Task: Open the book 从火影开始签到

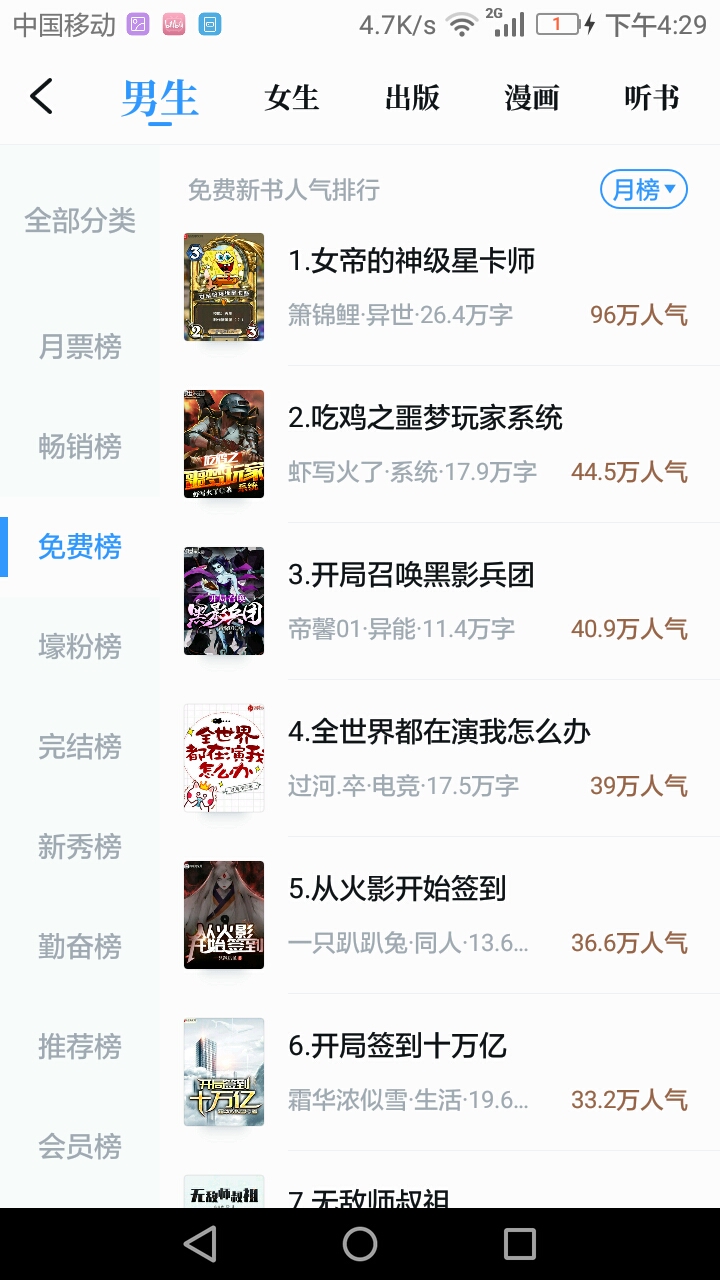Action: click(397, 889)
